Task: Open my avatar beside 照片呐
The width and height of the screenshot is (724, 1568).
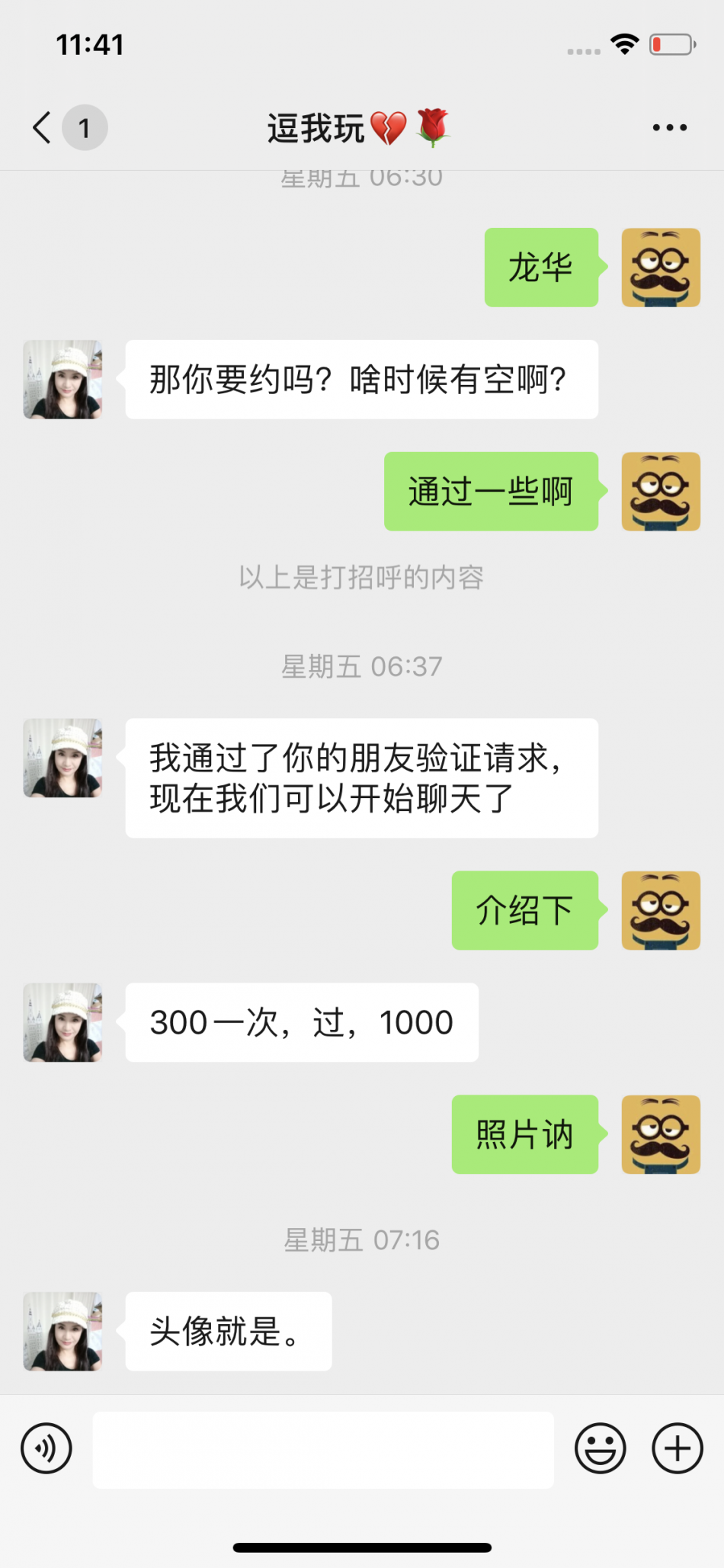Action: [660, 1134]
